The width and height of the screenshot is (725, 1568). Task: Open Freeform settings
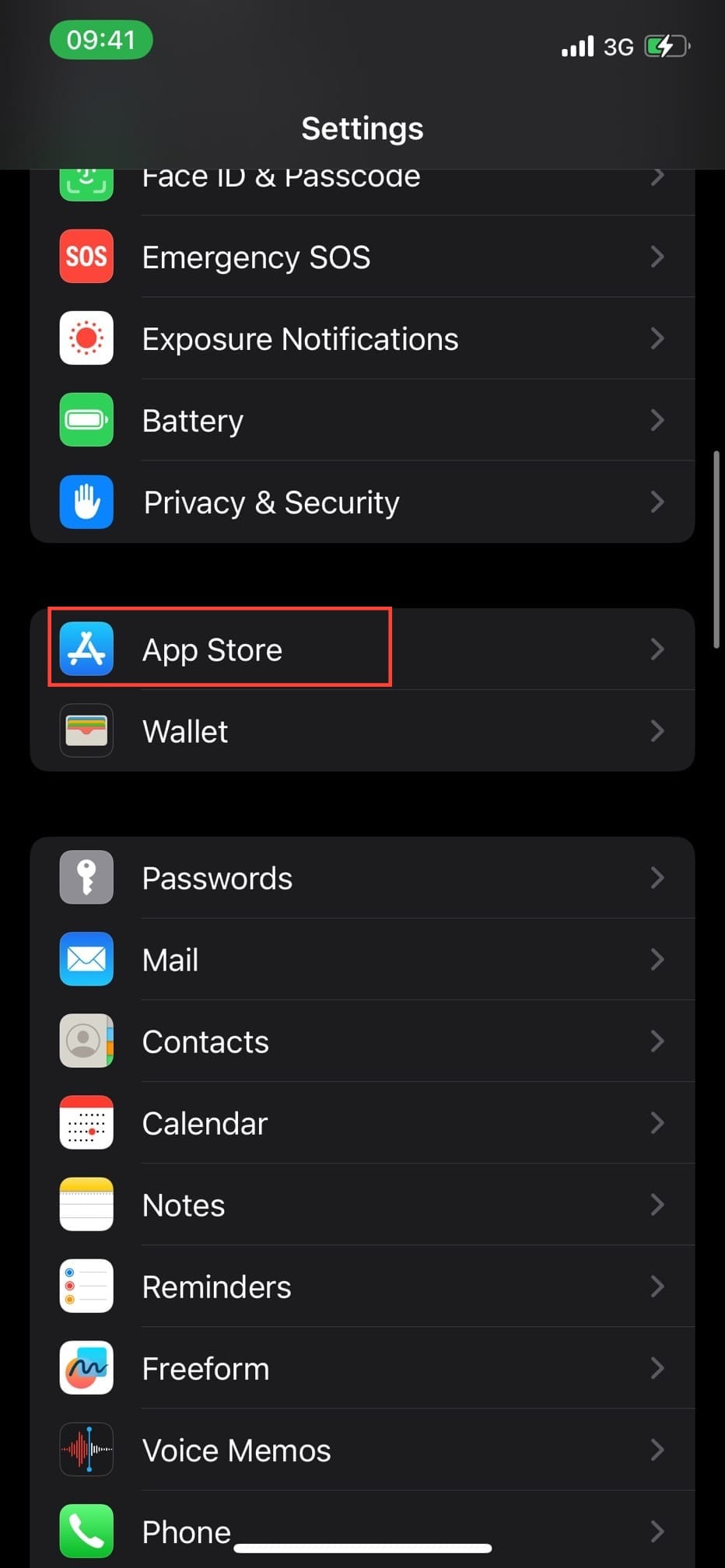362,1367
